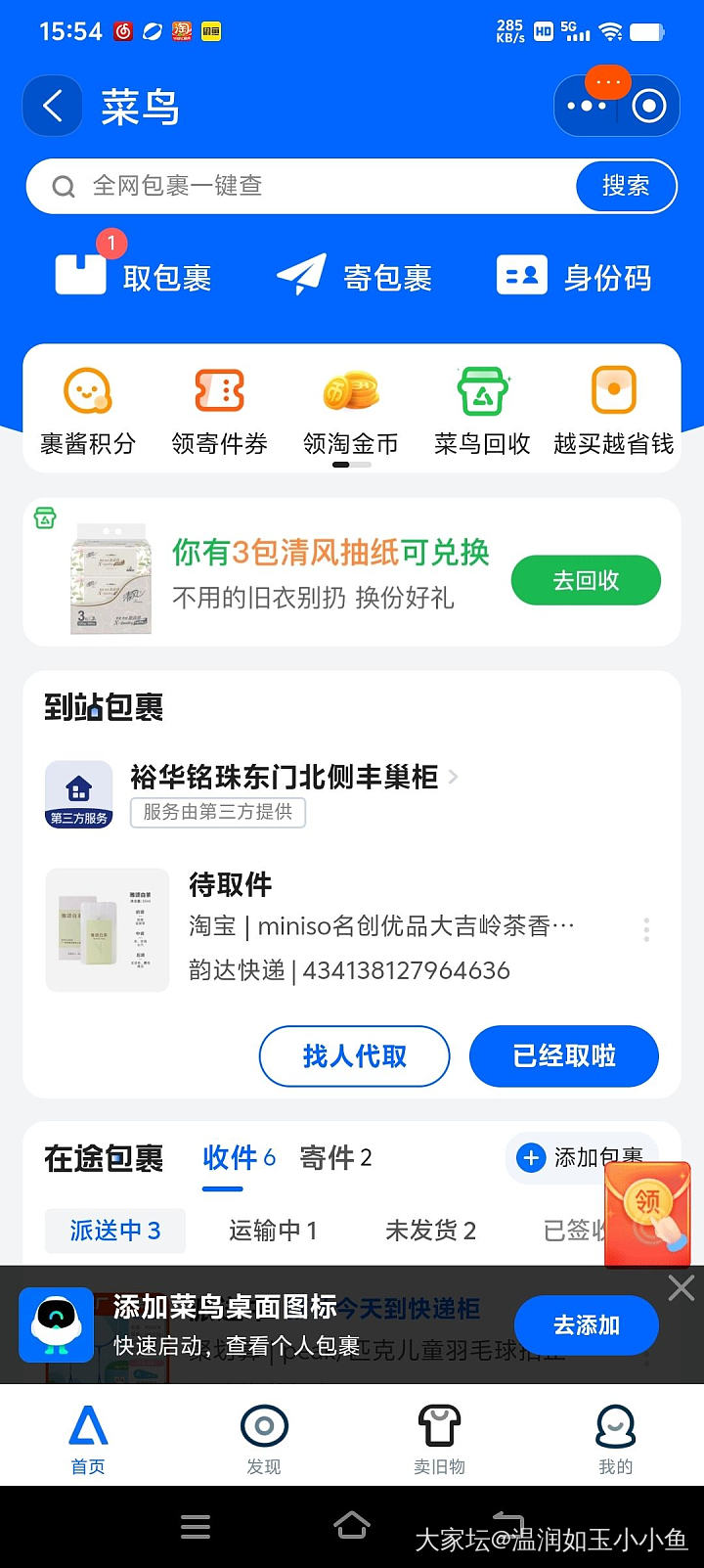Dismiss the 添加菜鸟桌面图标 banner
The image size is (704, 1568).
click(x=681, y=1287)
